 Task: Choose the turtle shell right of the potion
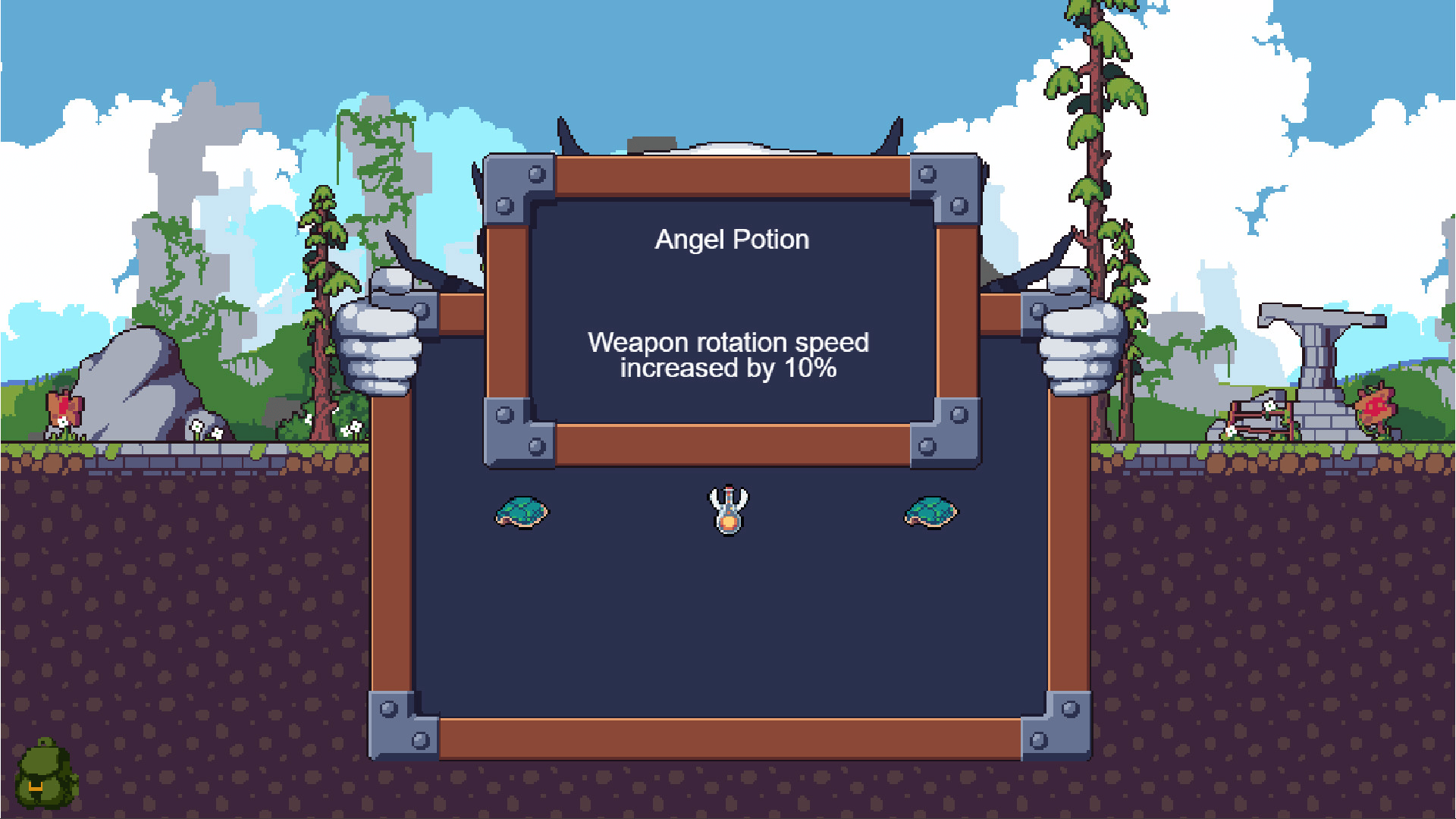pyautogui.click(x=931, y=513)
